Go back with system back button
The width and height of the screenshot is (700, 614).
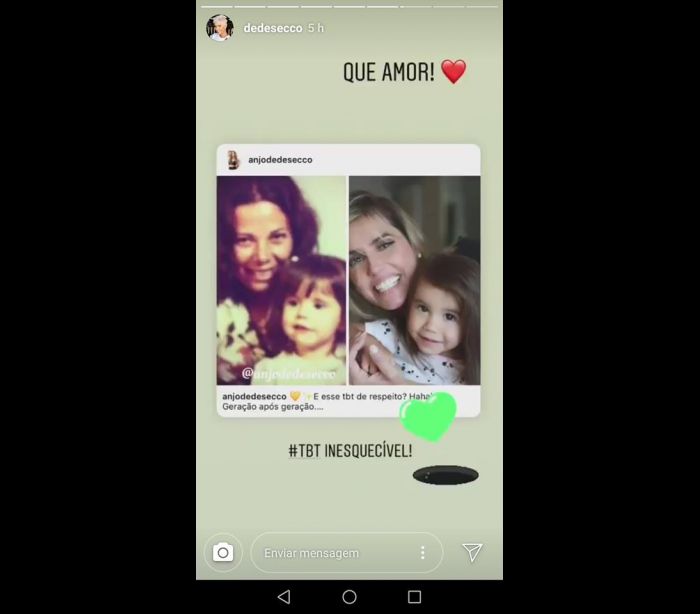point(284,597)
